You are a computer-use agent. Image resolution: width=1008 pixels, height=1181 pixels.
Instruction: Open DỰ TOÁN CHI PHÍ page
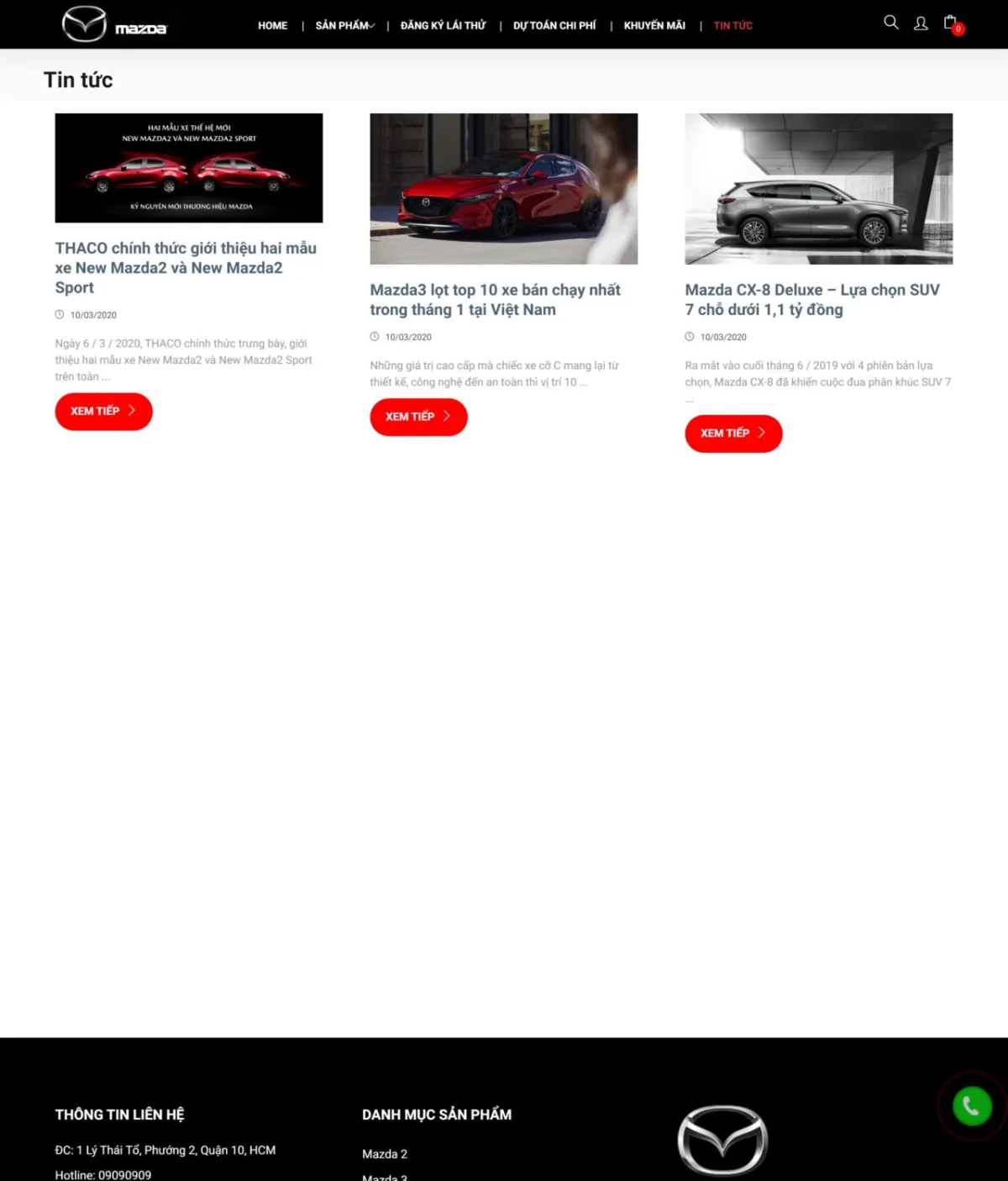point(554,26)
